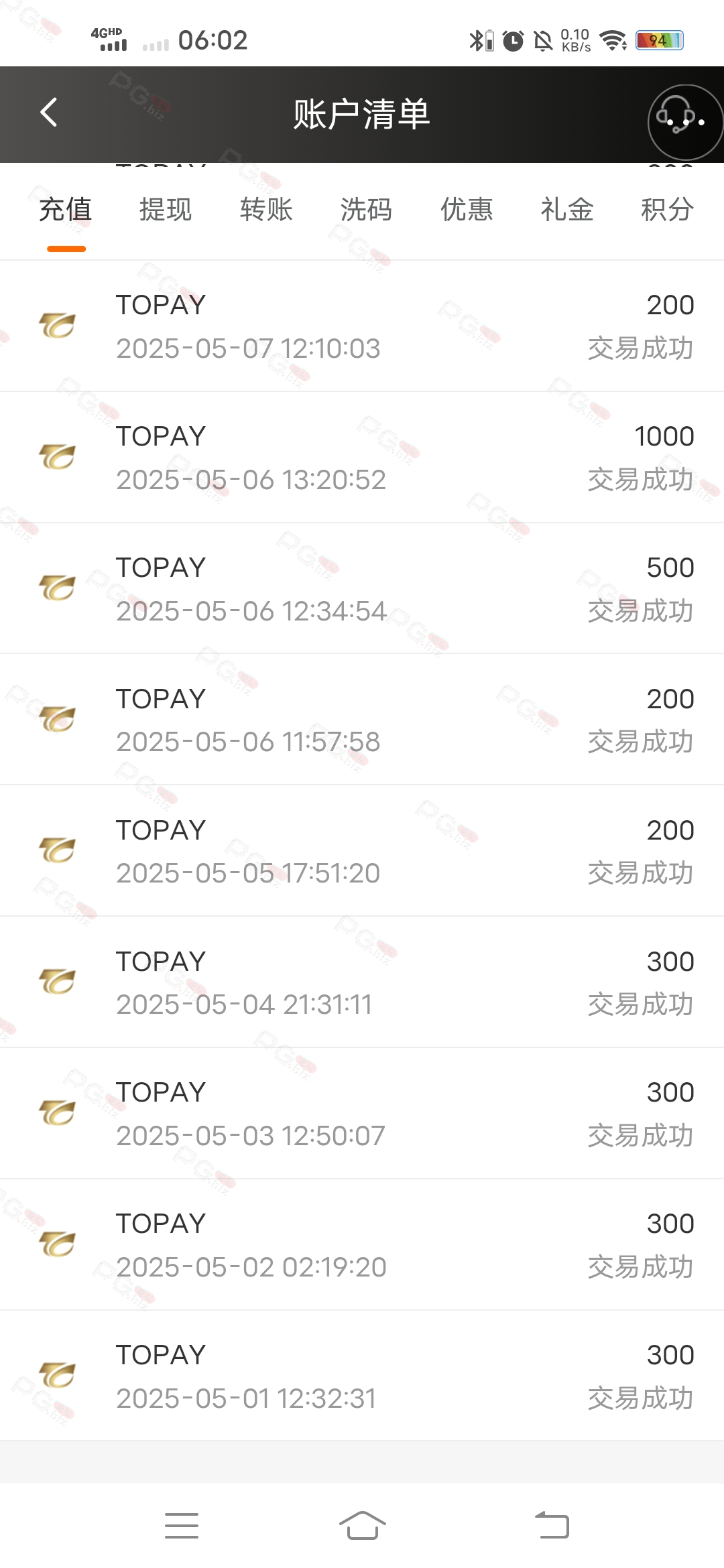
Task: Select the 洗码 tab
Action: 366,210
